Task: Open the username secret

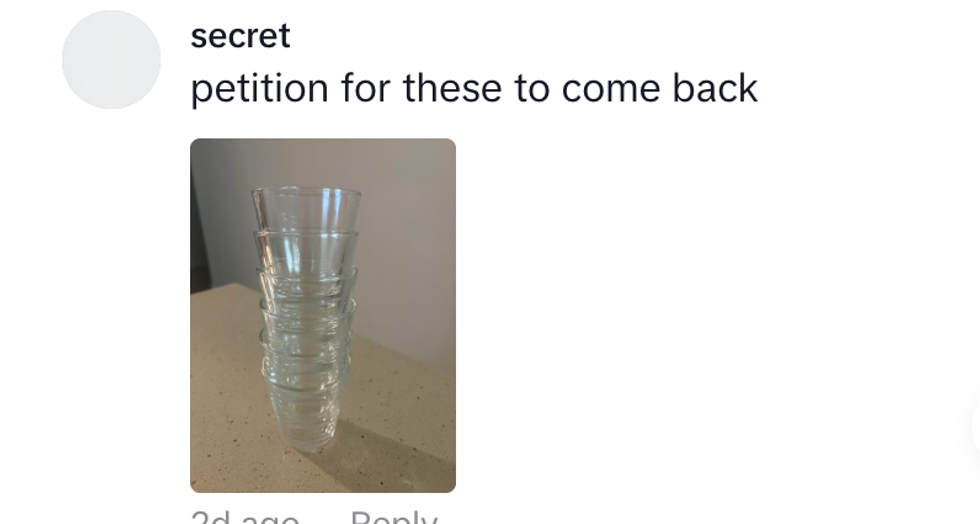Action: point(240,36)
